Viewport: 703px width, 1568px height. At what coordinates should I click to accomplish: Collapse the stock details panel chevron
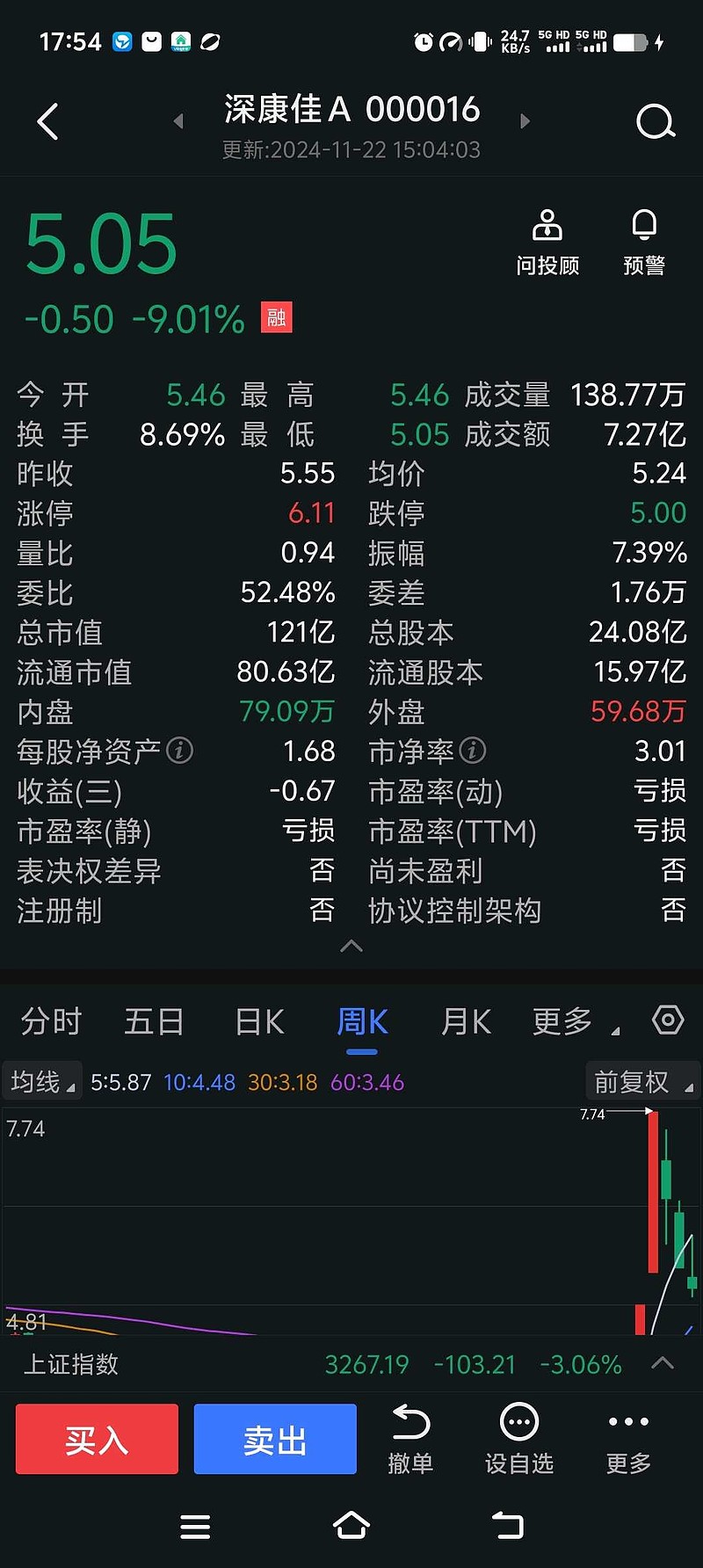pyautogui.click(x=351, y=946)
